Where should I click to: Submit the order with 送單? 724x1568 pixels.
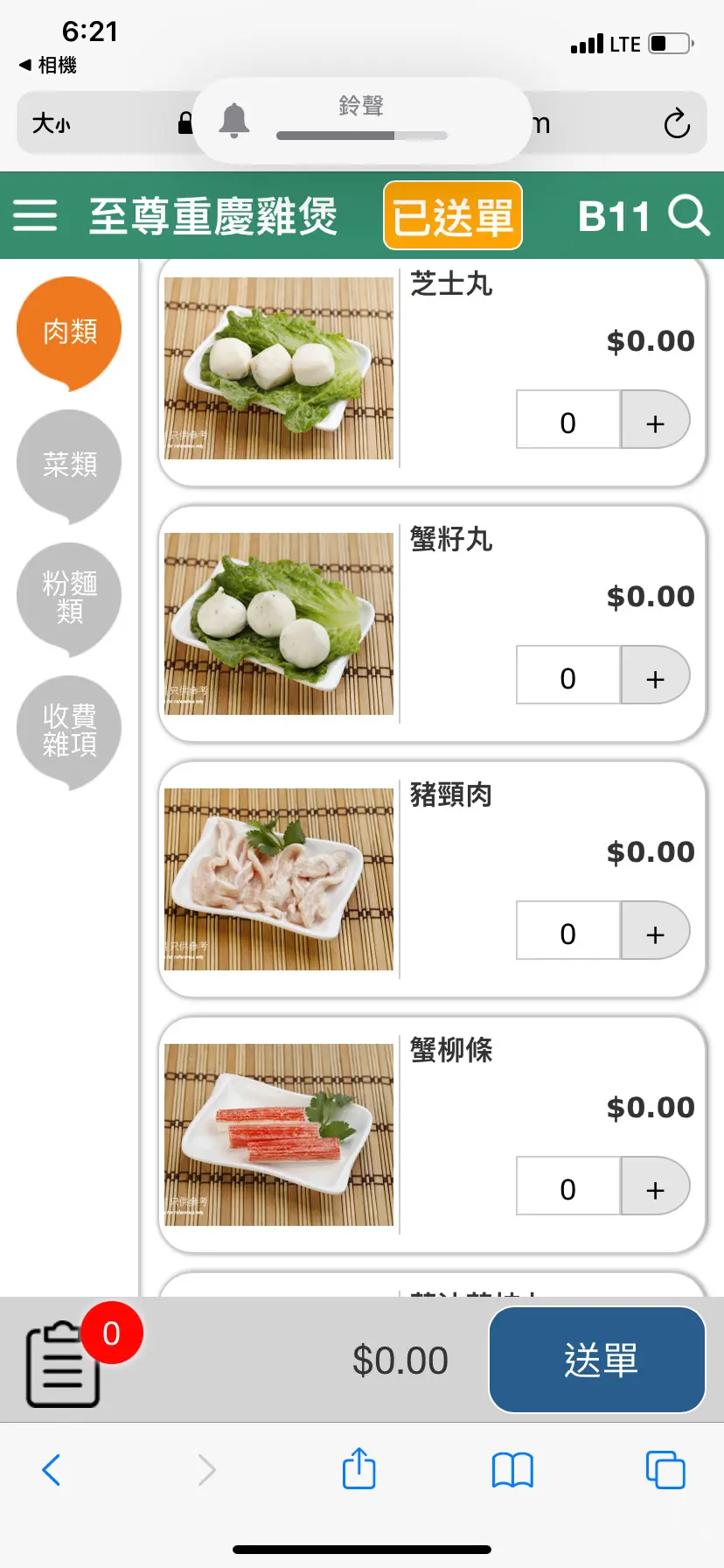click(x=597, y=1360)
